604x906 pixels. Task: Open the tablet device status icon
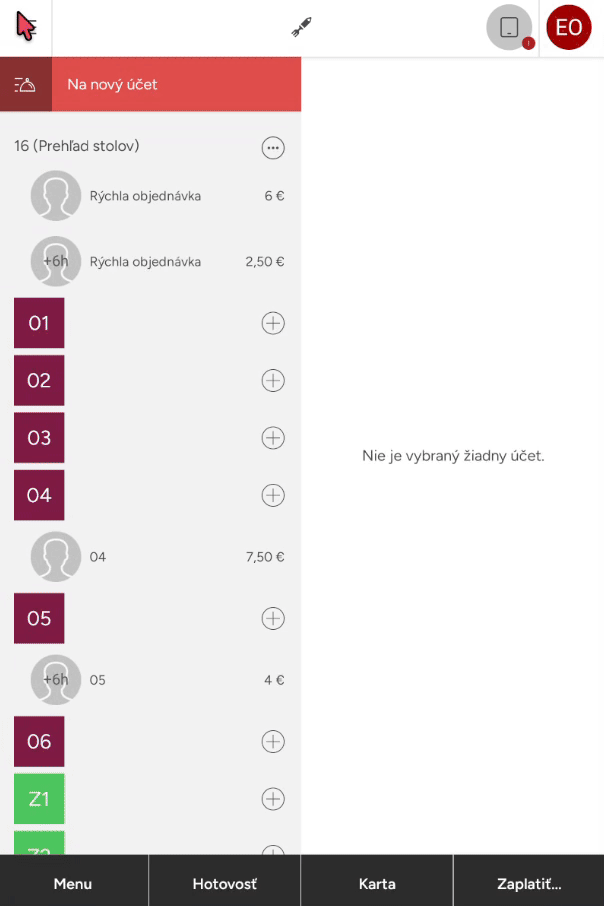tap(509, 27)
